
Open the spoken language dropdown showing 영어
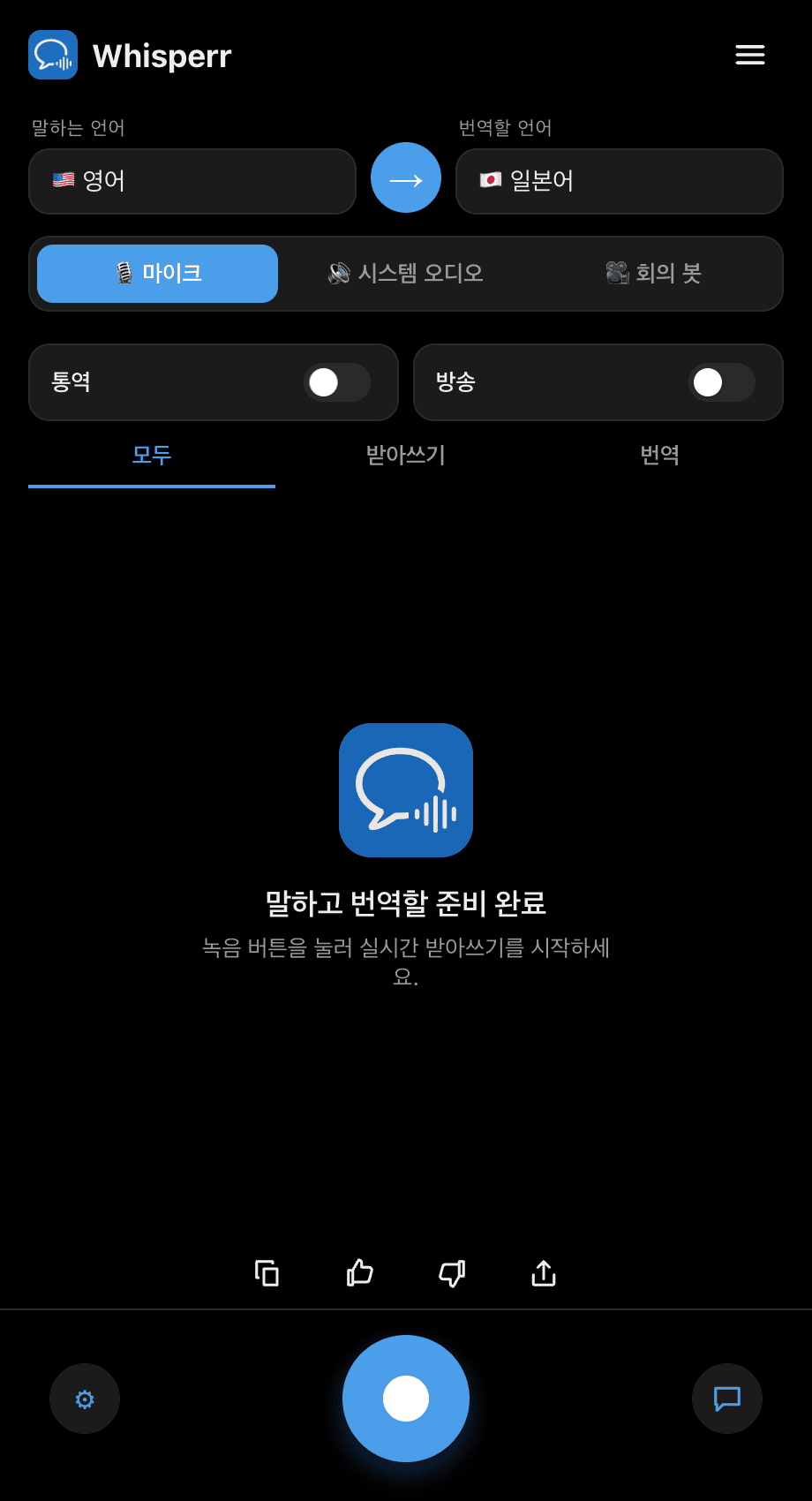[x=192, y=181]
